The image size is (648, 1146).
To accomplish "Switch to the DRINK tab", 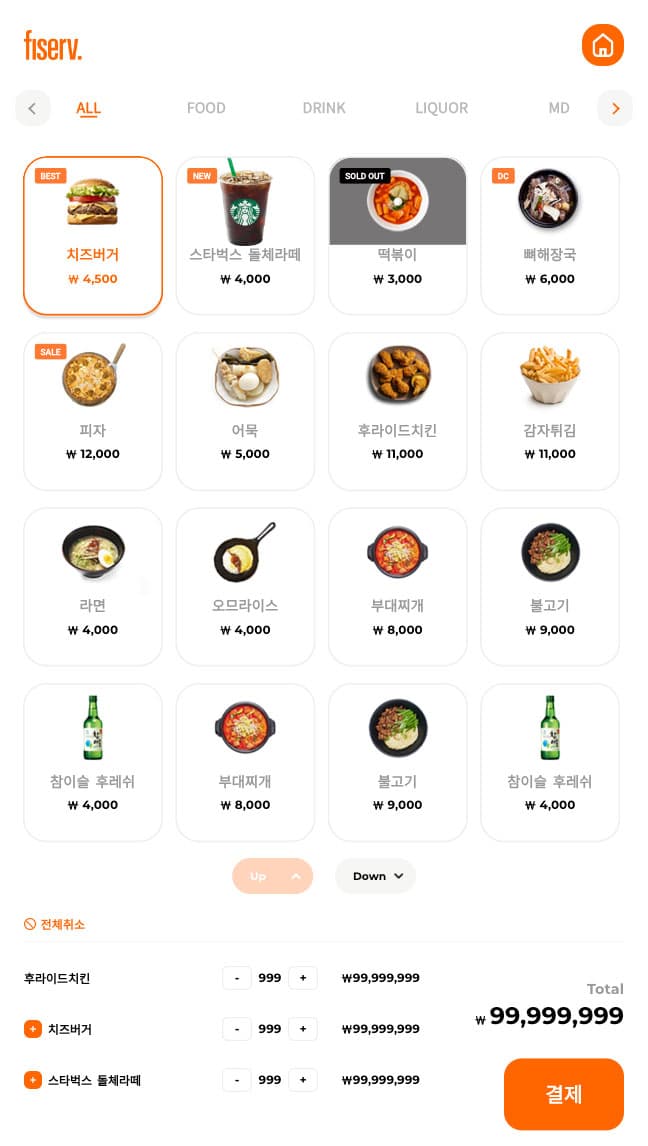I will pyautogui.click(x=324, y=108).
